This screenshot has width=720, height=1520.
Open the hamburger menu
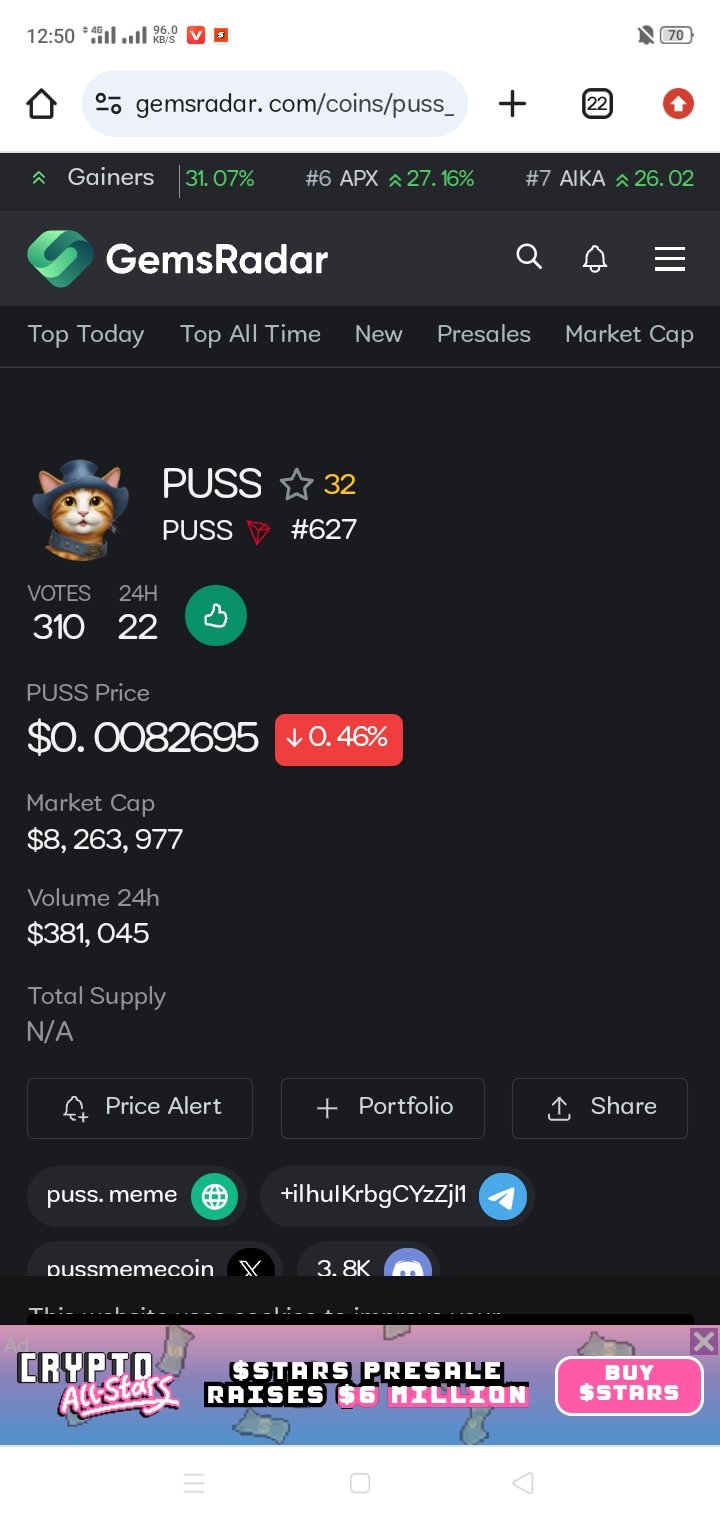[x=670, y=259]
